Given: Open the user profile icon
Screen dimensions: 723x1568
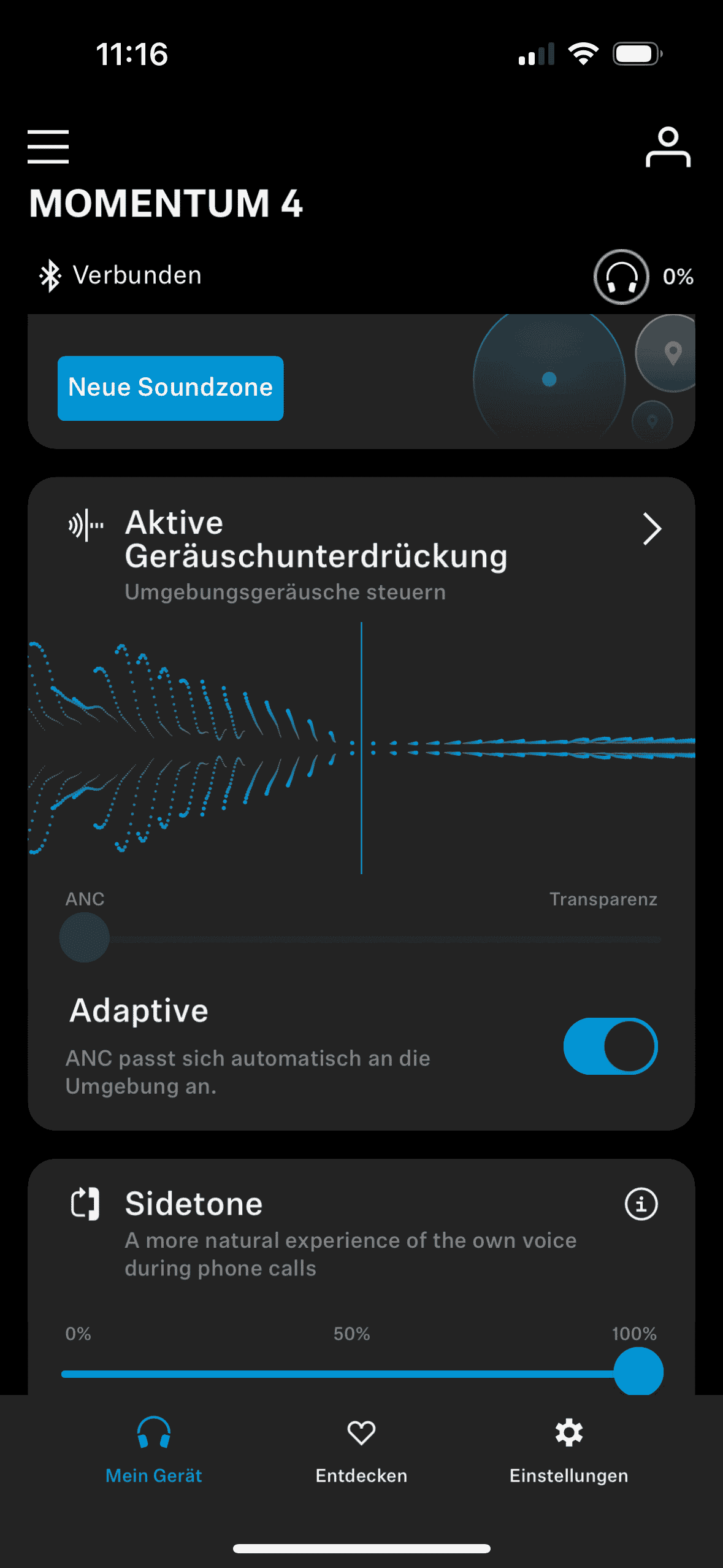Looking at the screenshot, I should coord(668,147).
